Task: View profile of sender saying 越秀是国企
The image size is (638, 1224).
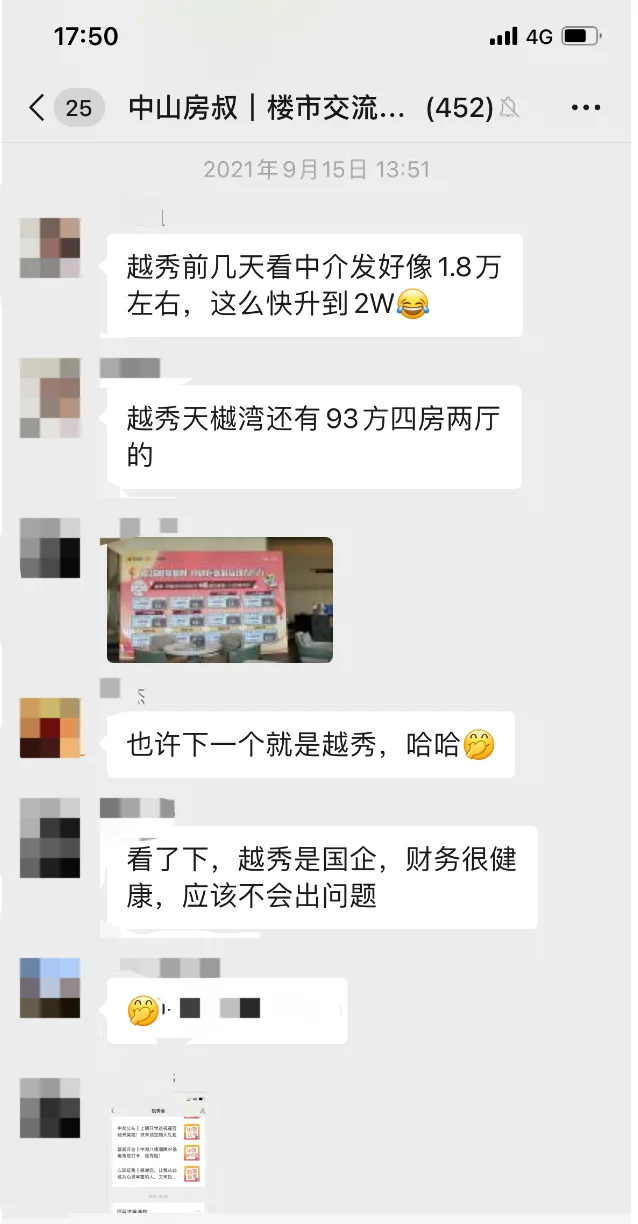Action: pyautogui.click(x=50, y=838)
